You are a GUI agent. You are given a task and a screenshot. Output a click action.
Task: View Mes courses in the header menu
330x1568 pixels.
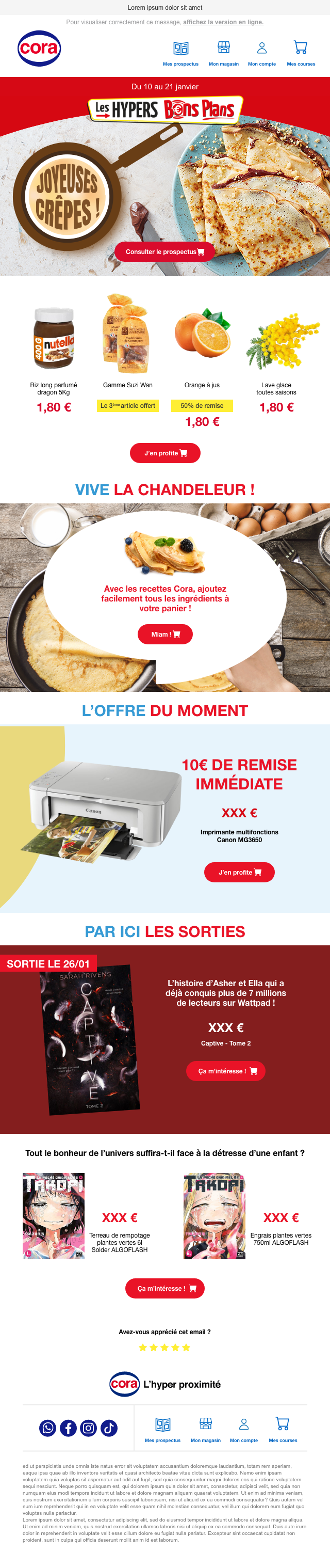(301, 53)
